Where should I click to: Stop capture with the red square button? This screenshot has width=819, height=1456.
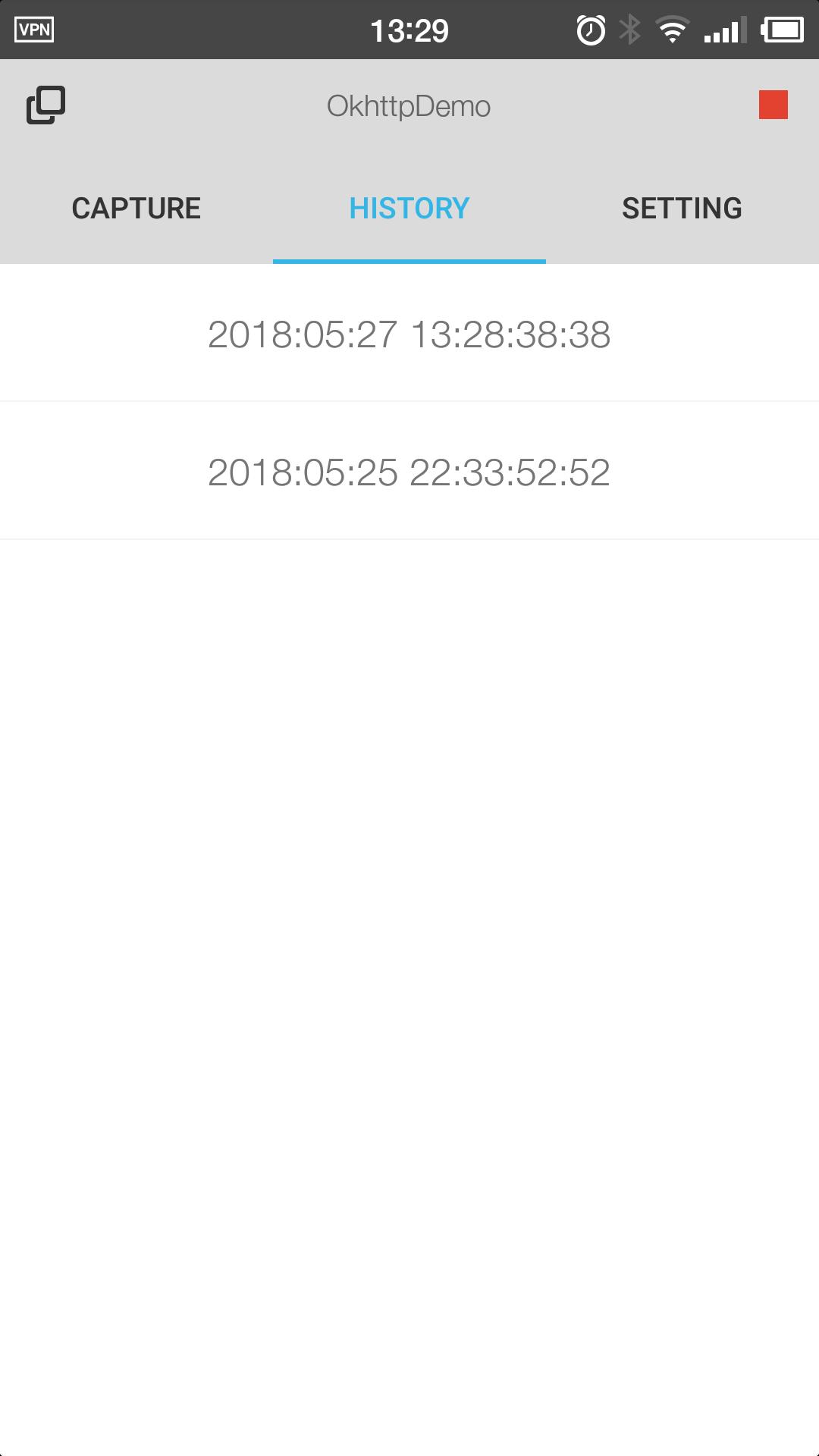(x=773, y=105)
